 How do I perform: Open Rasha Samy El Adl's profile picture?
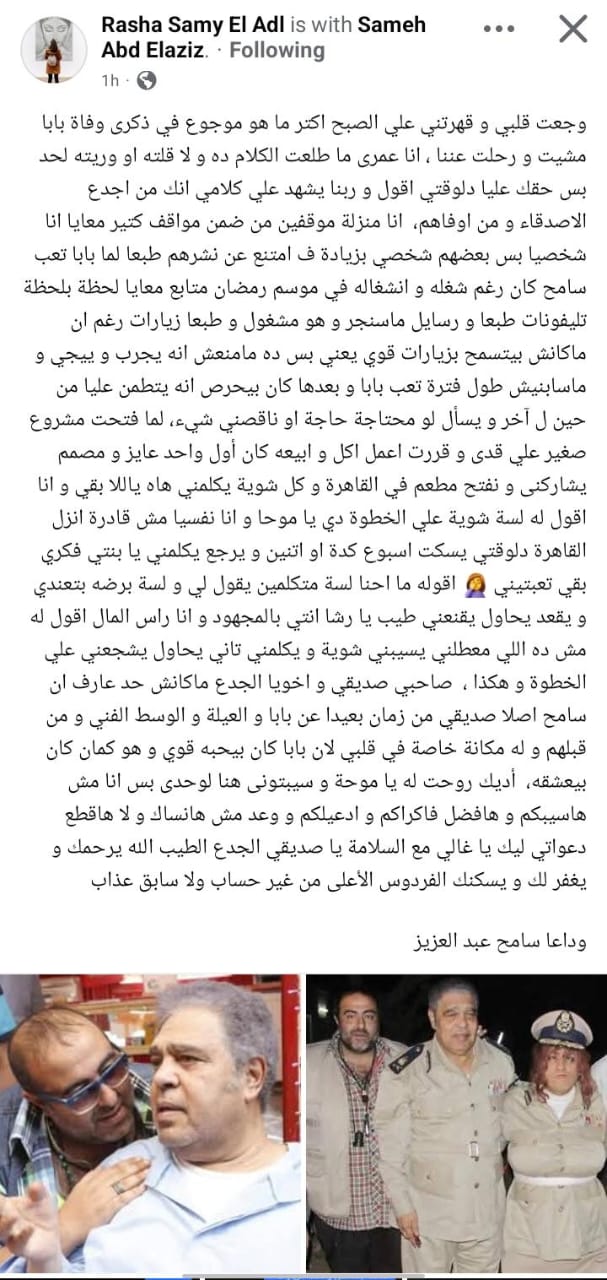tap(54, 49)
